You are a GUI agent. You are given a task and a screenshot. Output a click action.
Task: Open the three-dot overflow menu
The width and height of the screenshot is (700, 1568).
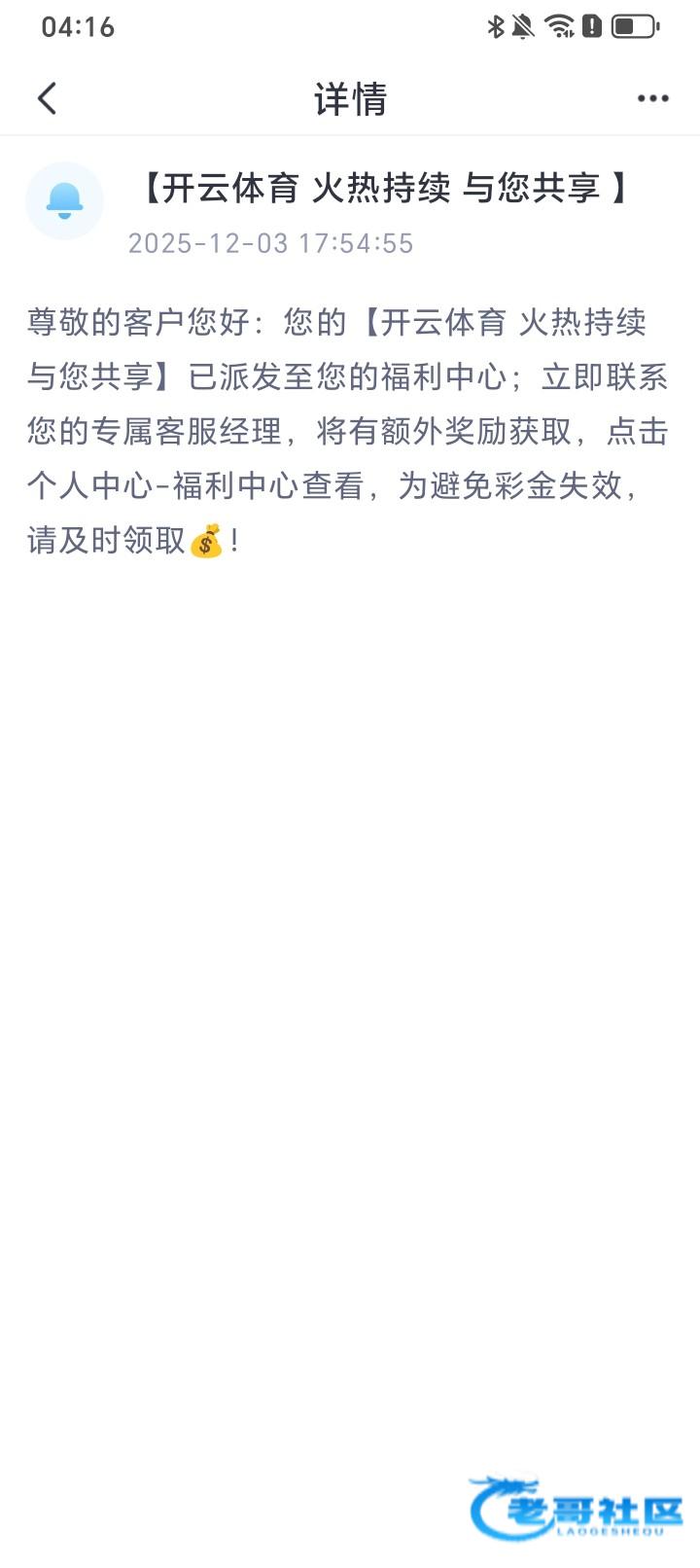coord(652,98)
